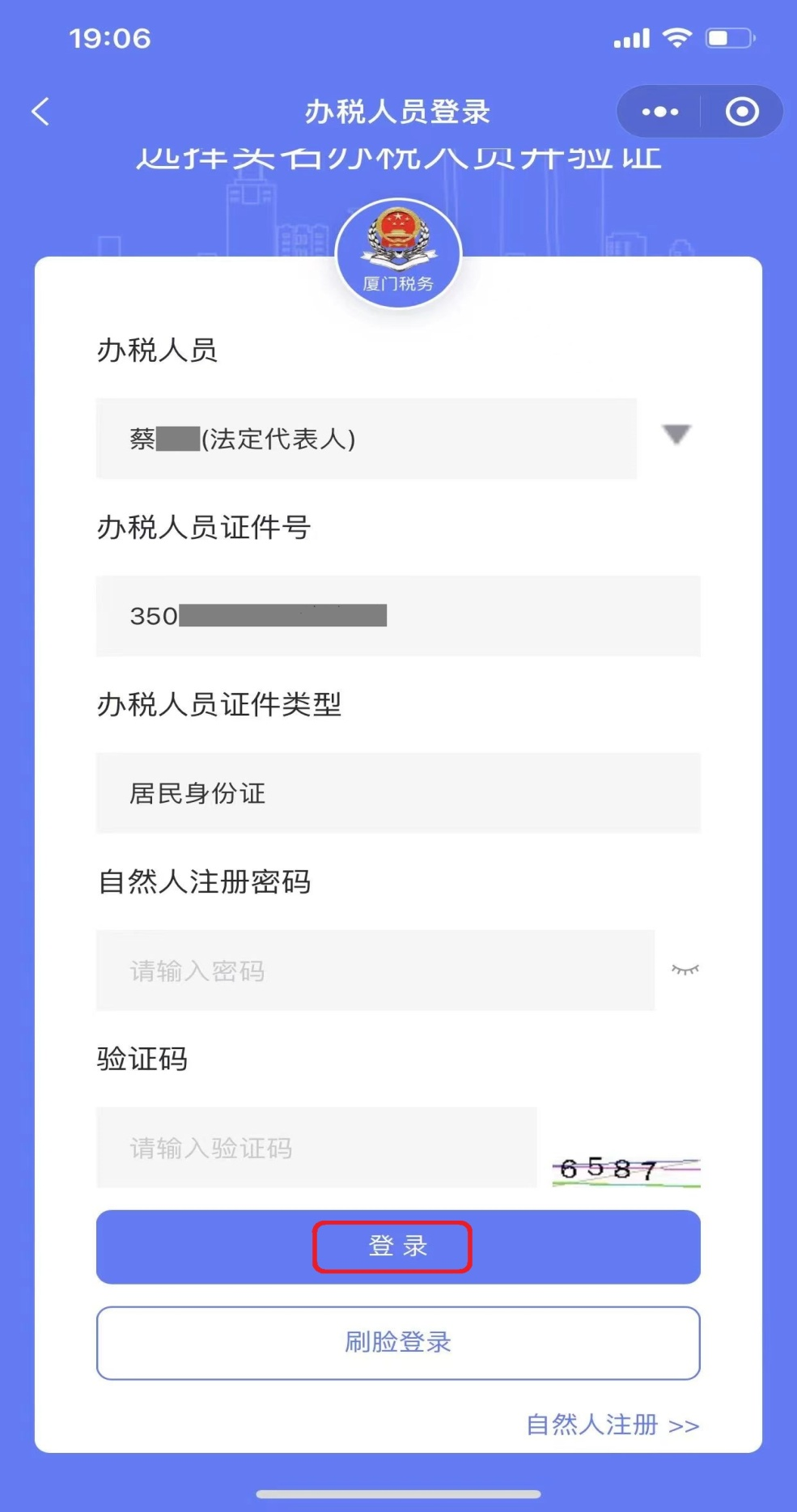Tap the 登录 login button
This screenshot has height=1512, width=797.
pos(398,1247)
